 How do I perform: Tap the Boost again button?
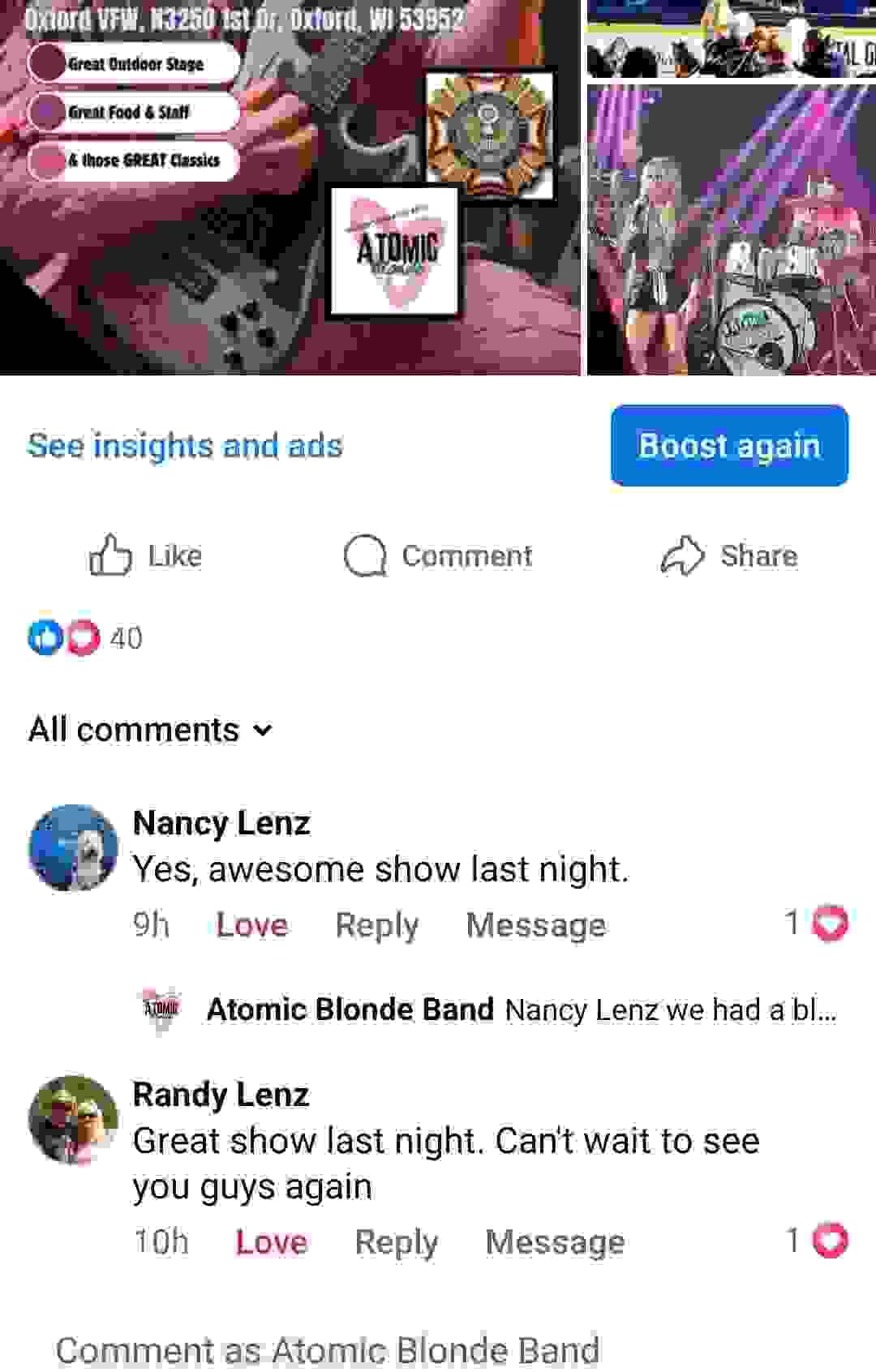pos(728,446)
